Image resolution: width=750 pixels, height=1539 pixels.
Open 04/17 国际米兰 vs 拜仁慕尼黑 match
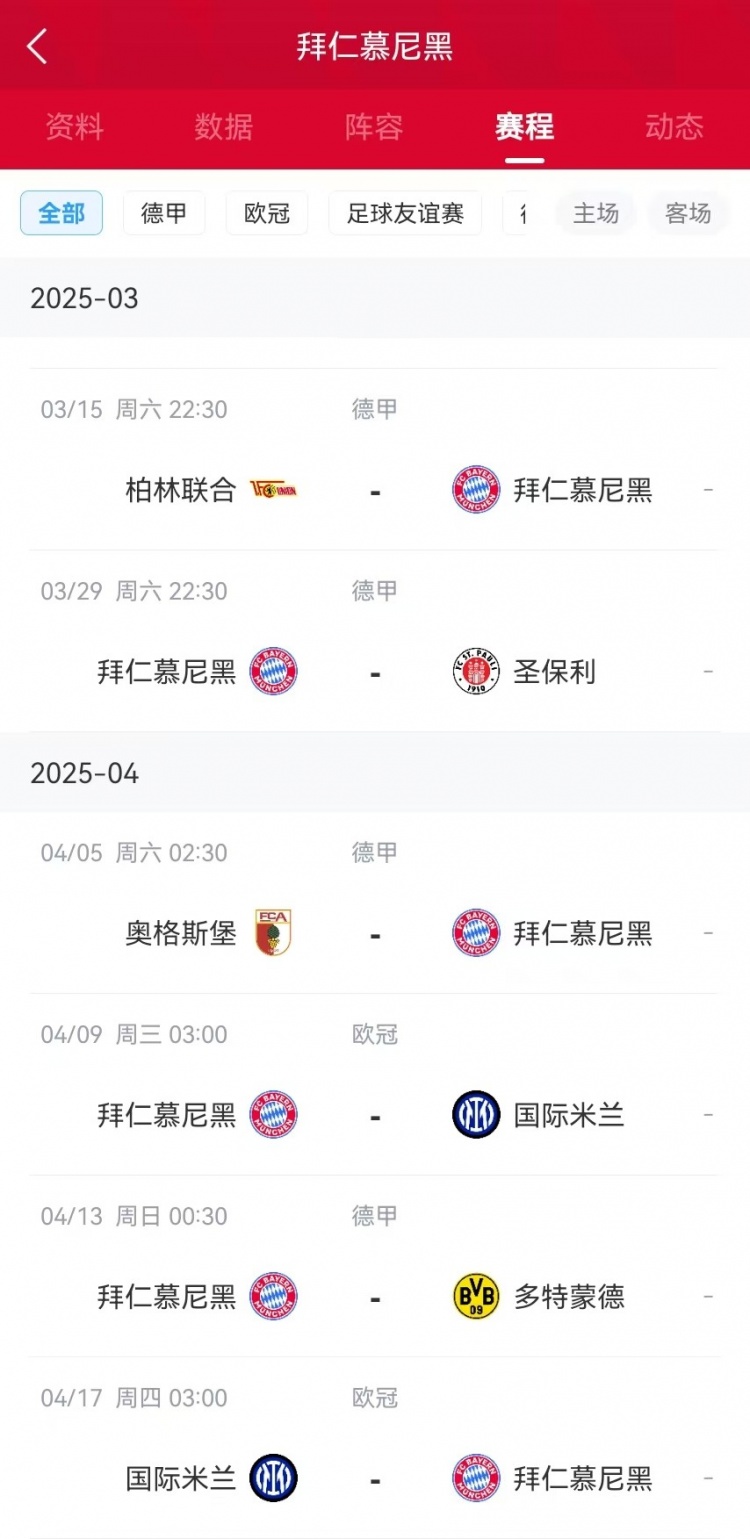point(374,1478)
